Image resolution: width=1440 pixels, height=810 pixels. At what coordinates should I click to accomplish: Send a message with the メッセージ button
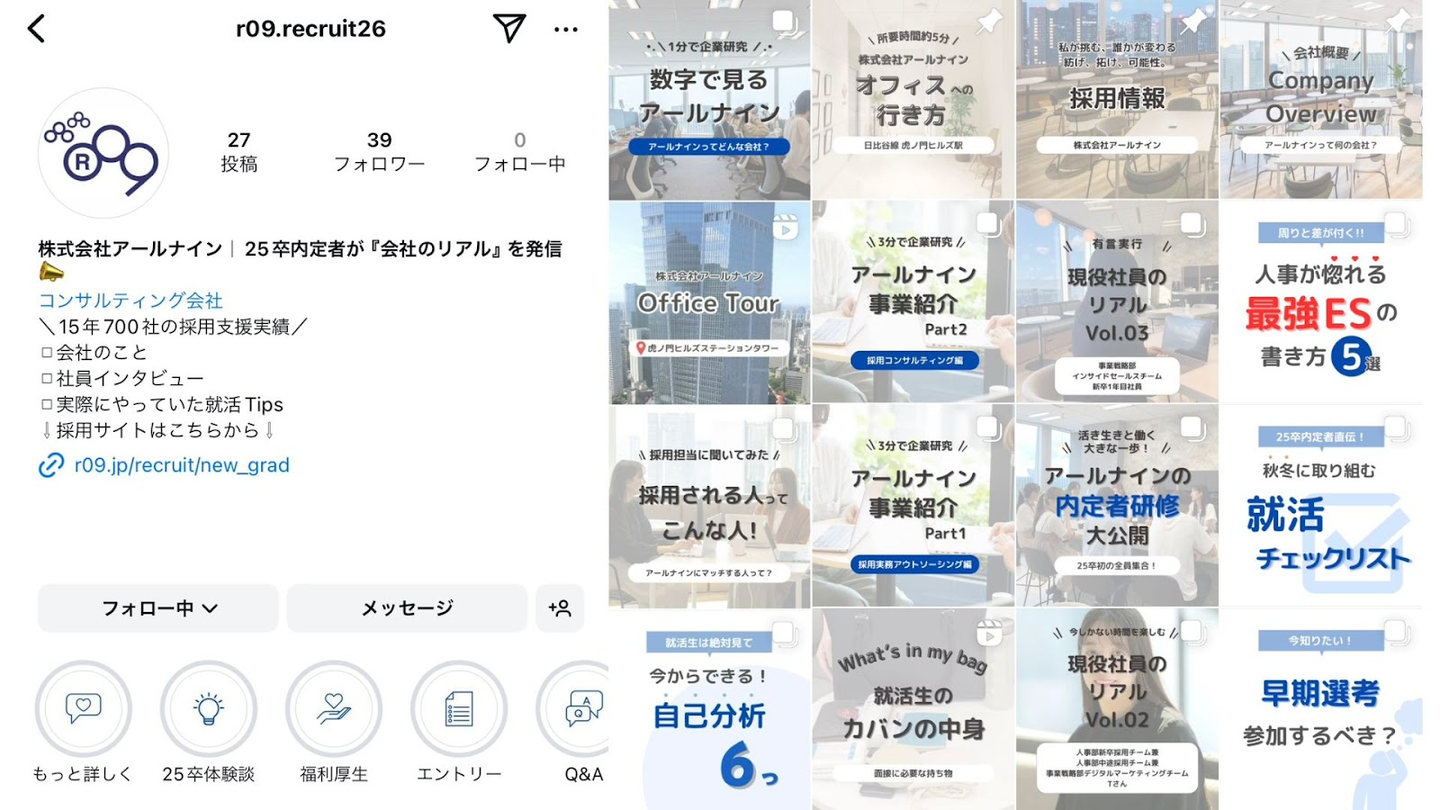(x=407, y=608)
